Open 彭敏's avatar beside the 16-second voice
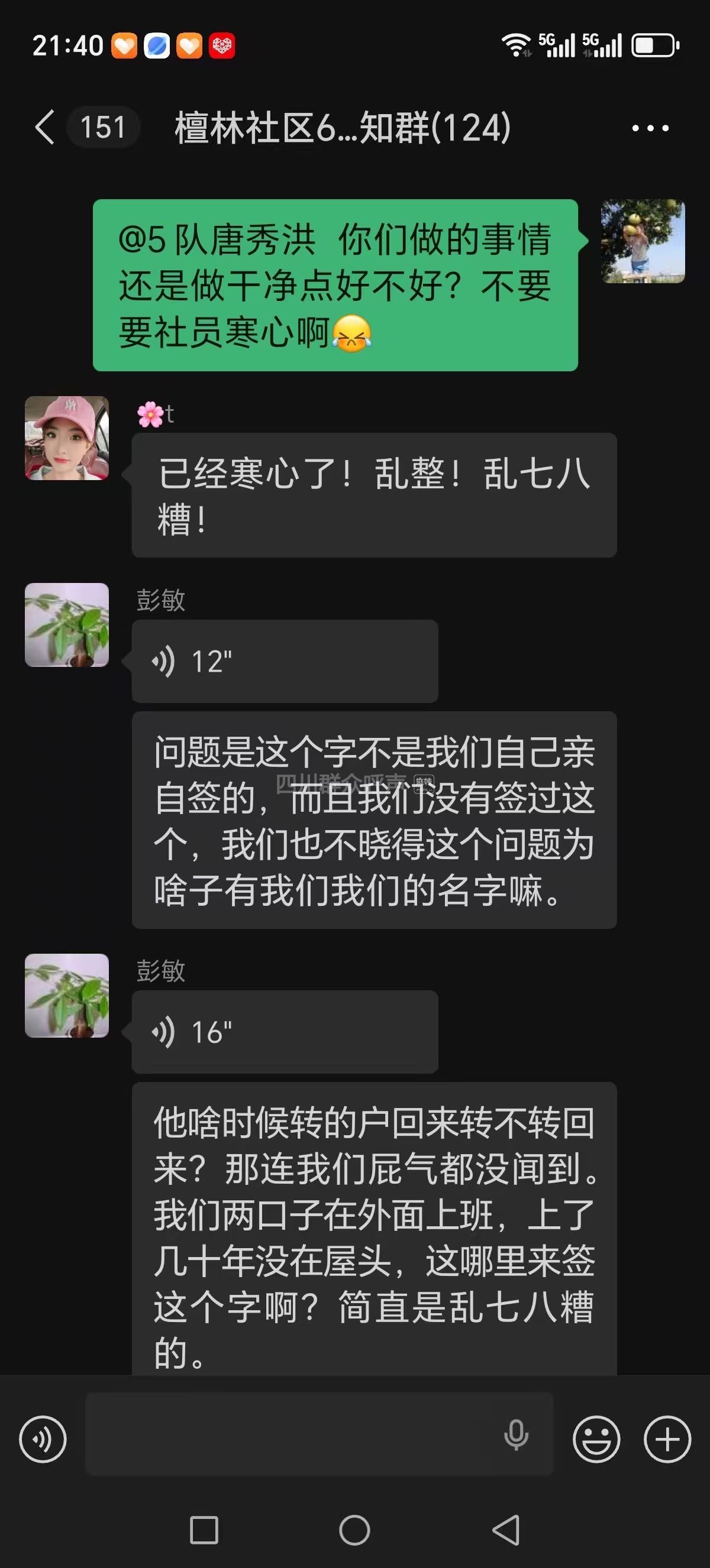This screenshot has height=1568, width=710. (x=67, y=996)
